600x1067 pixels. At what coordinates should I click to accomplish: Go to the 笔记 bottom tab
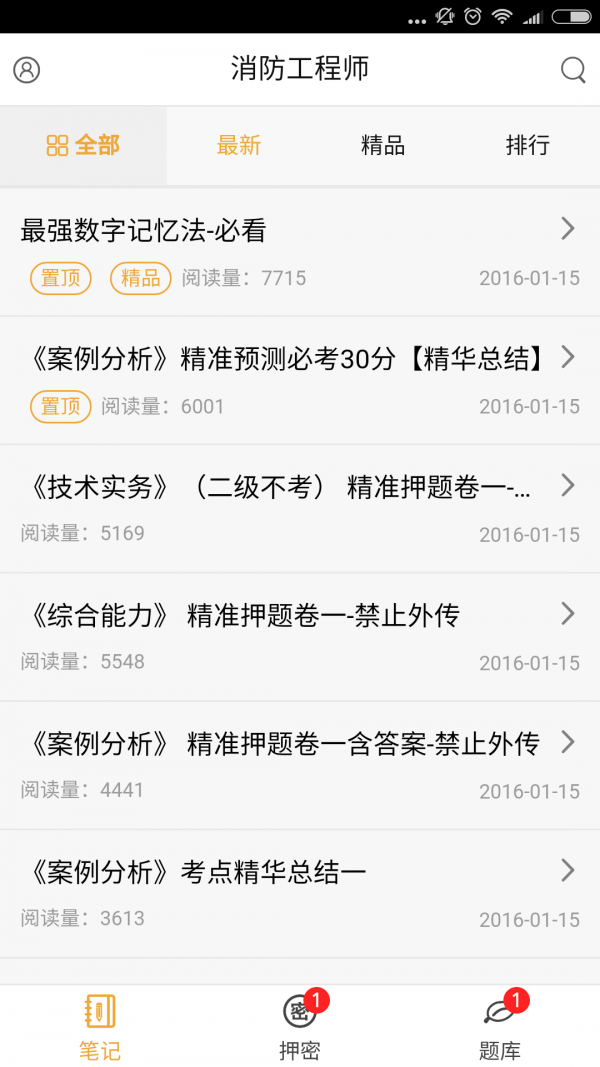[100, 1027]
